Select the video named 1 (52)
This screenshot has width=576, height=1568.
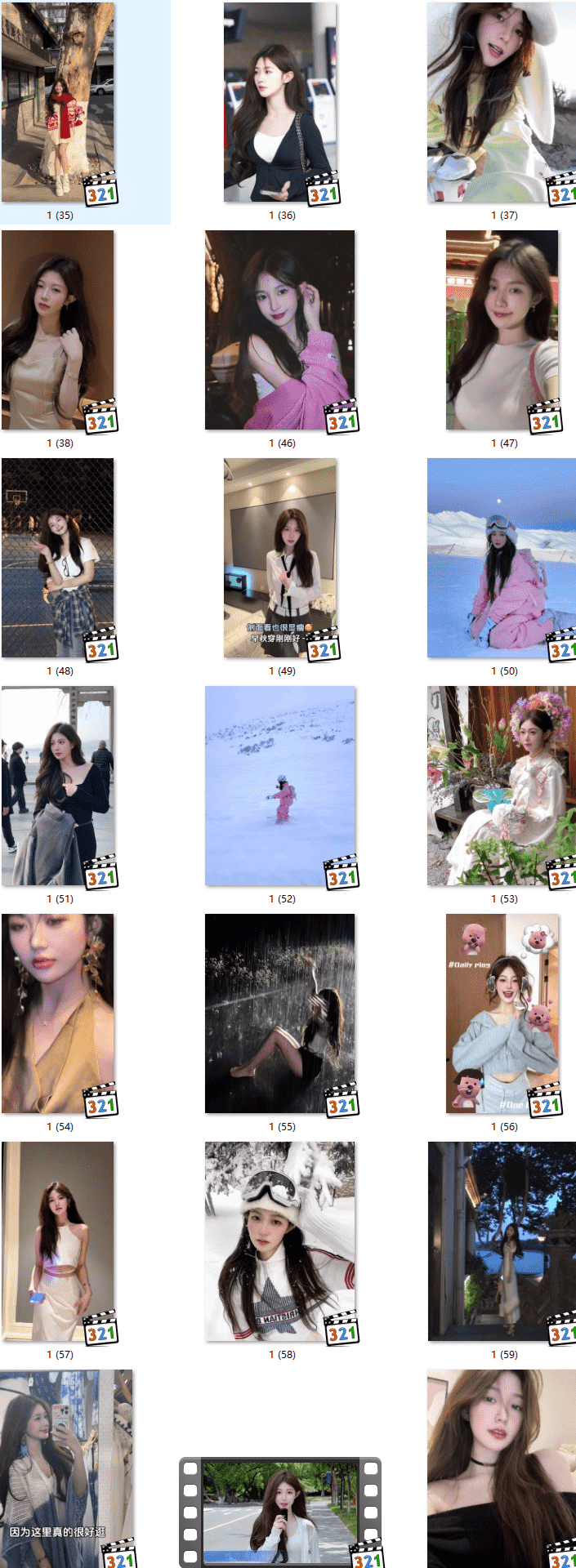280,786
